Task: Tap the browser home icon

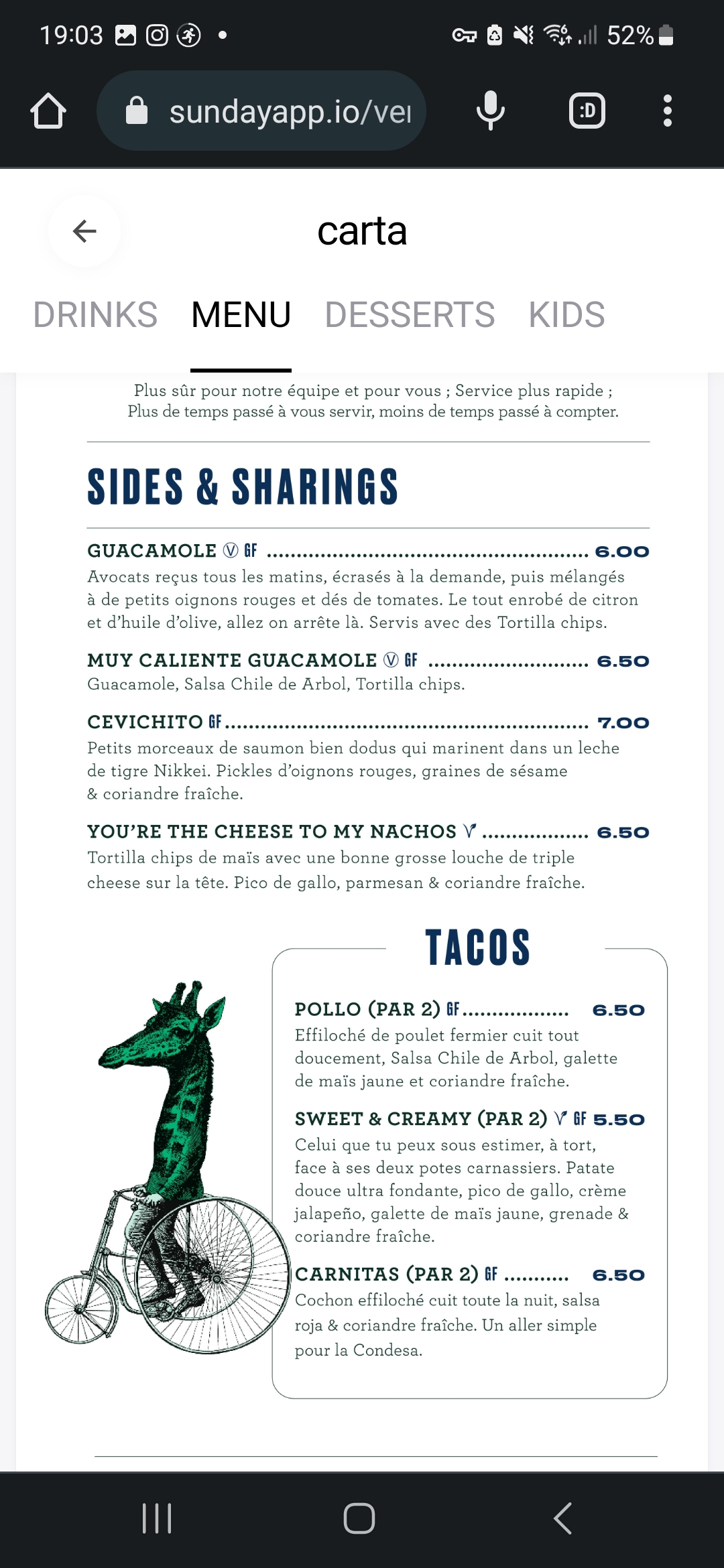Action: (x=48, y=111)
